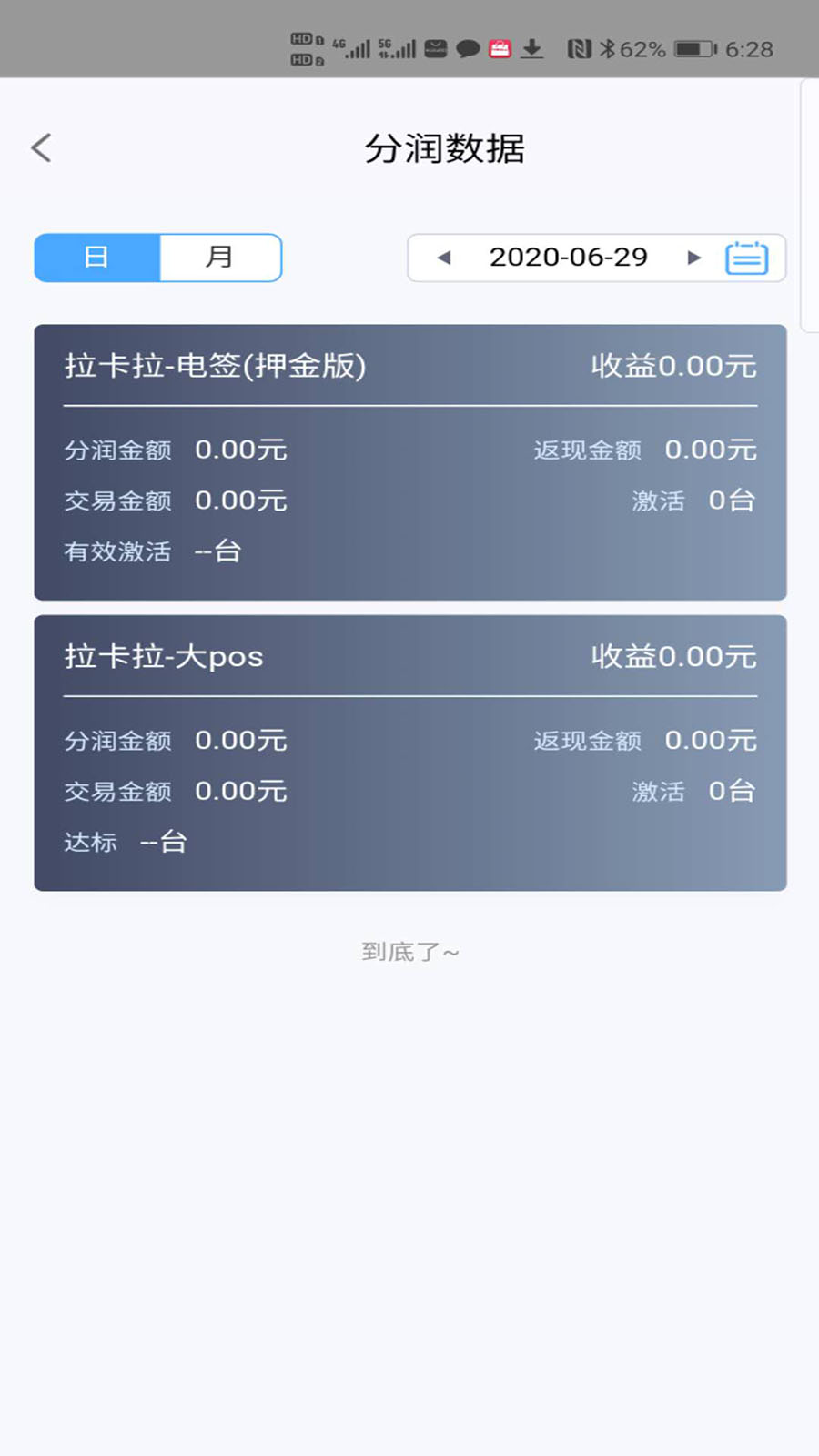Open the calendar picker icon
This screenshot has height=1456, width=819.
[747, 258]
